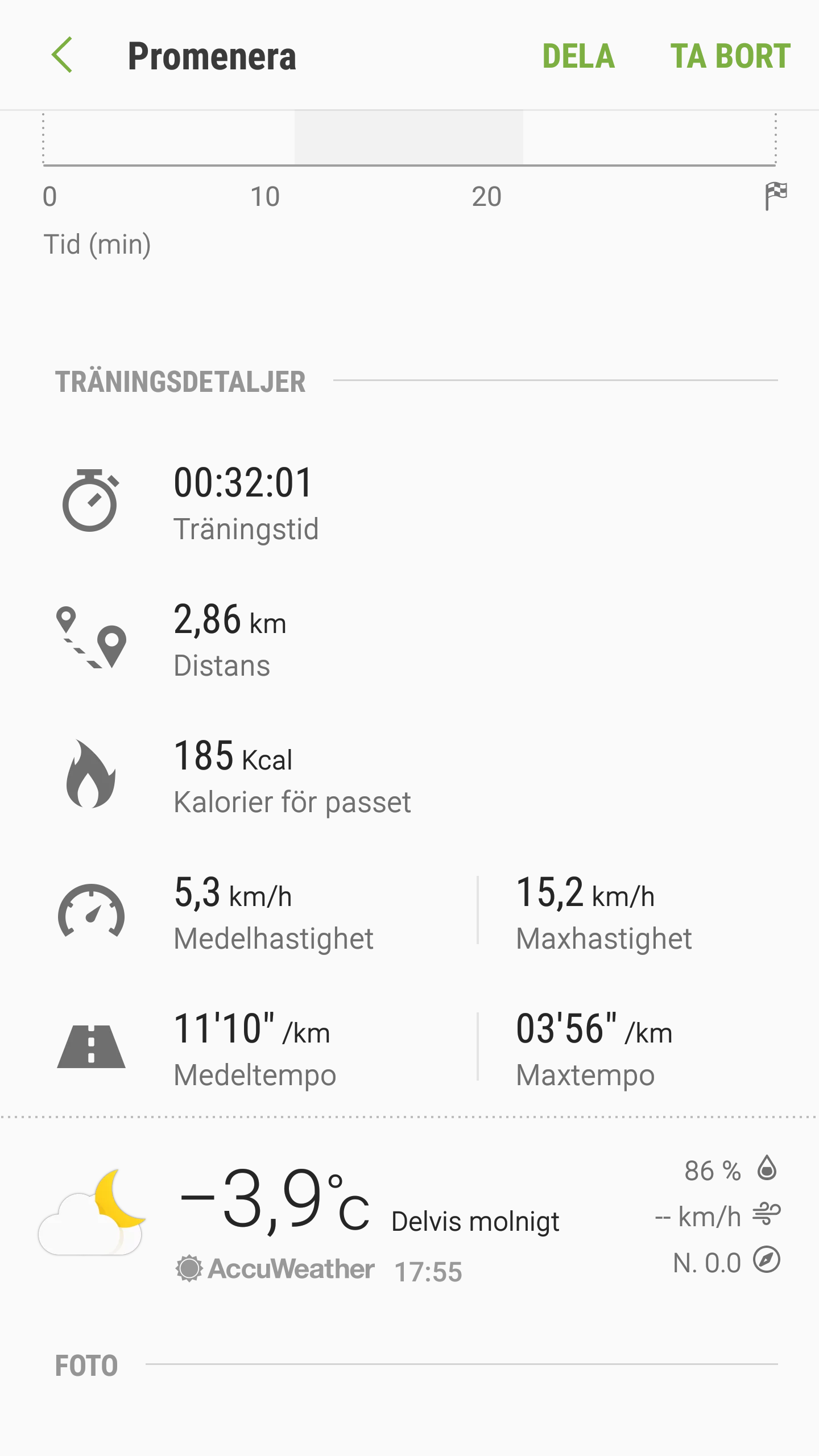Image resolution: width=819 pixels, height=1456 pixels.
Task: Share the walk via DELA
Action: click(x=578, y=56)
